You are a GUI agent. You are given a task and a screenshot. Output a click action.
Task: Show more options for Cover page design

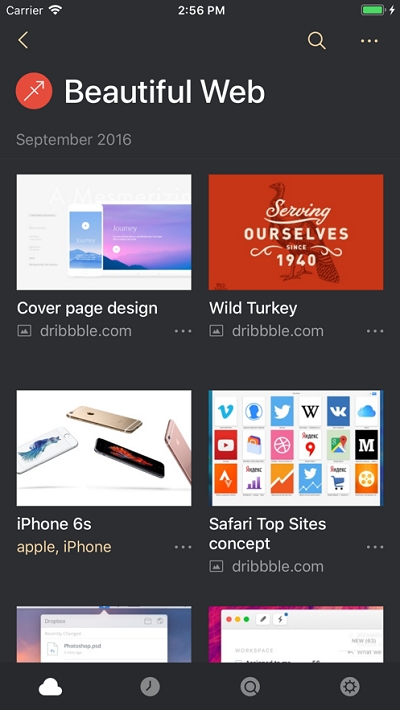[x=183, y=331]
